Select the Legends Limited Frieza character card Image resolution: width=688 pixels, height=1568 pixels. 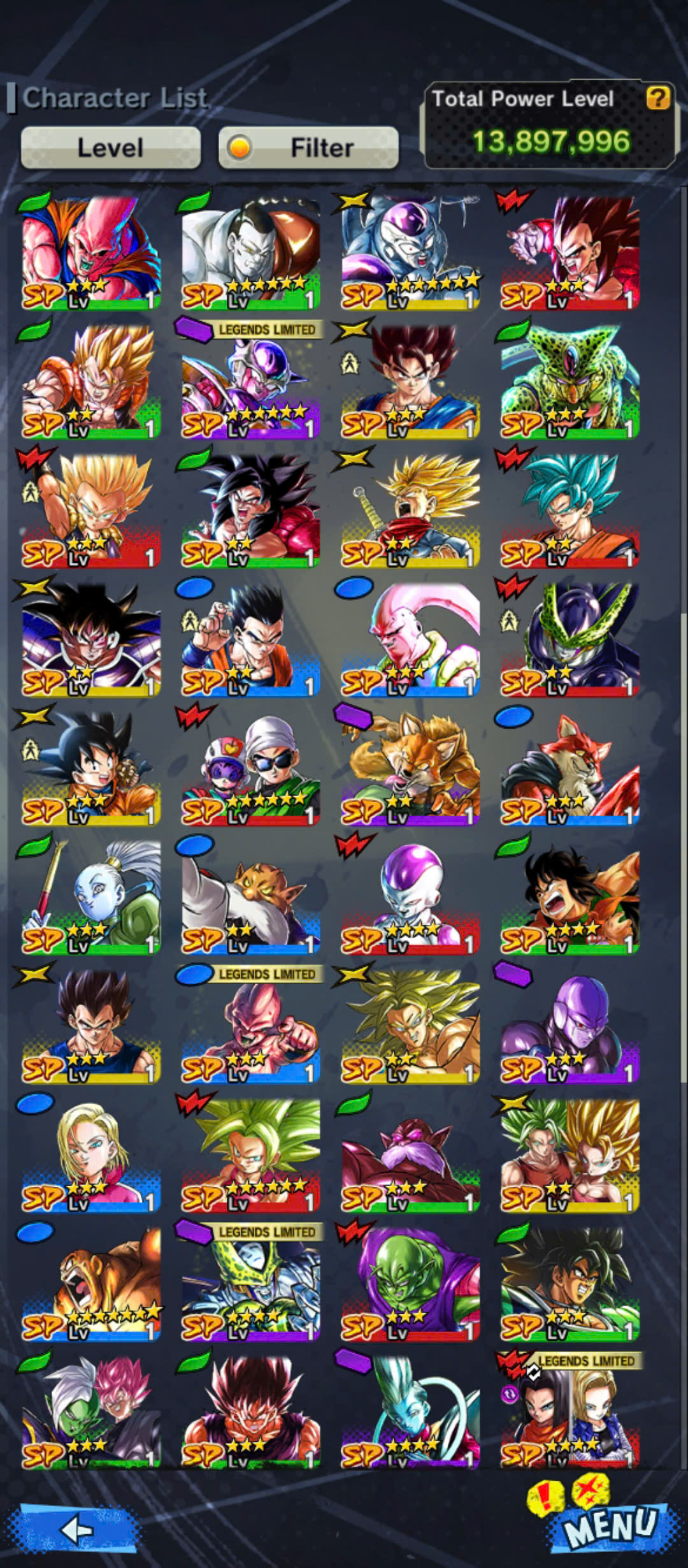[x=251, y=382]
